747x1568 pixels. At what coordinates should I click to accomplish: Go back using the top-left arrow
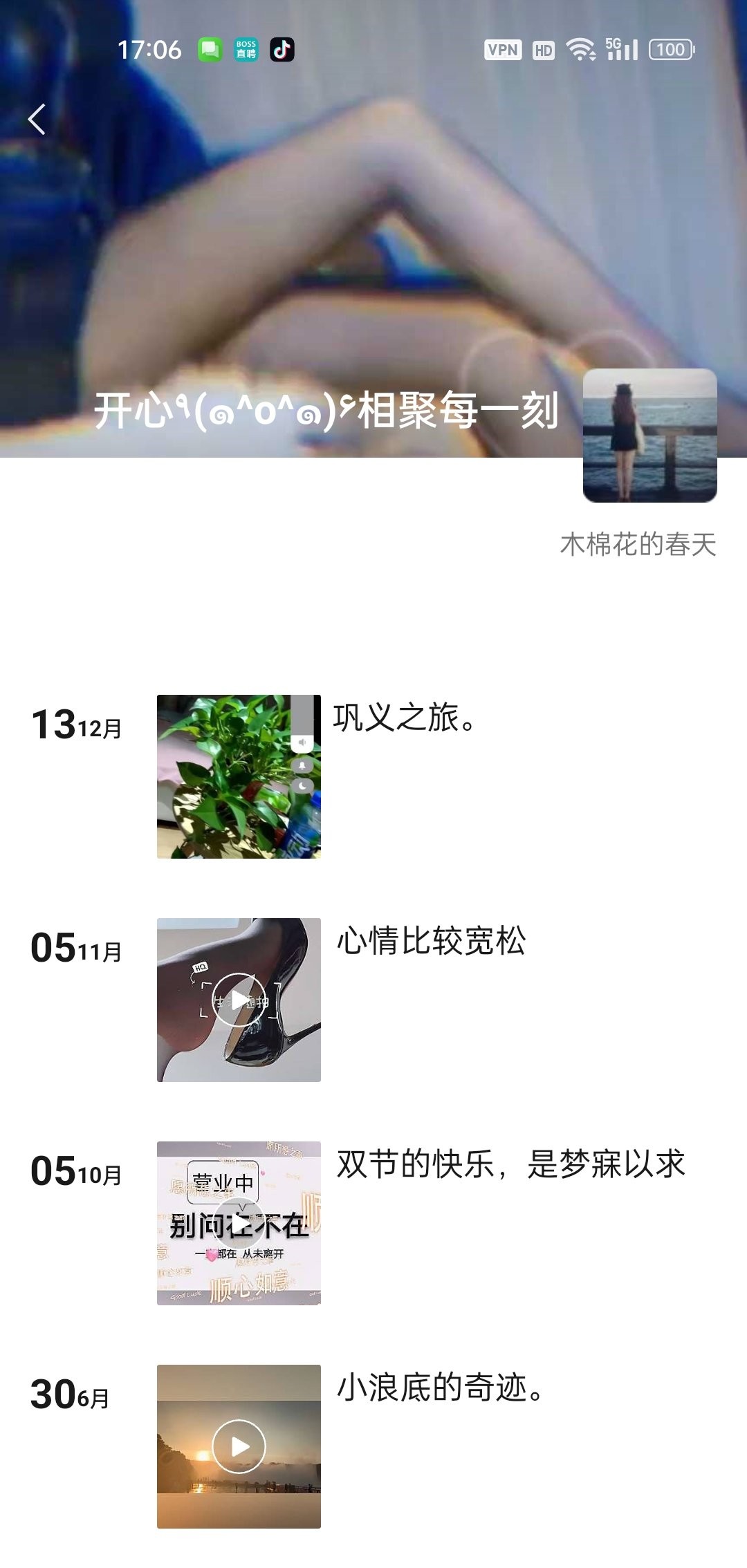coord(37,119)
